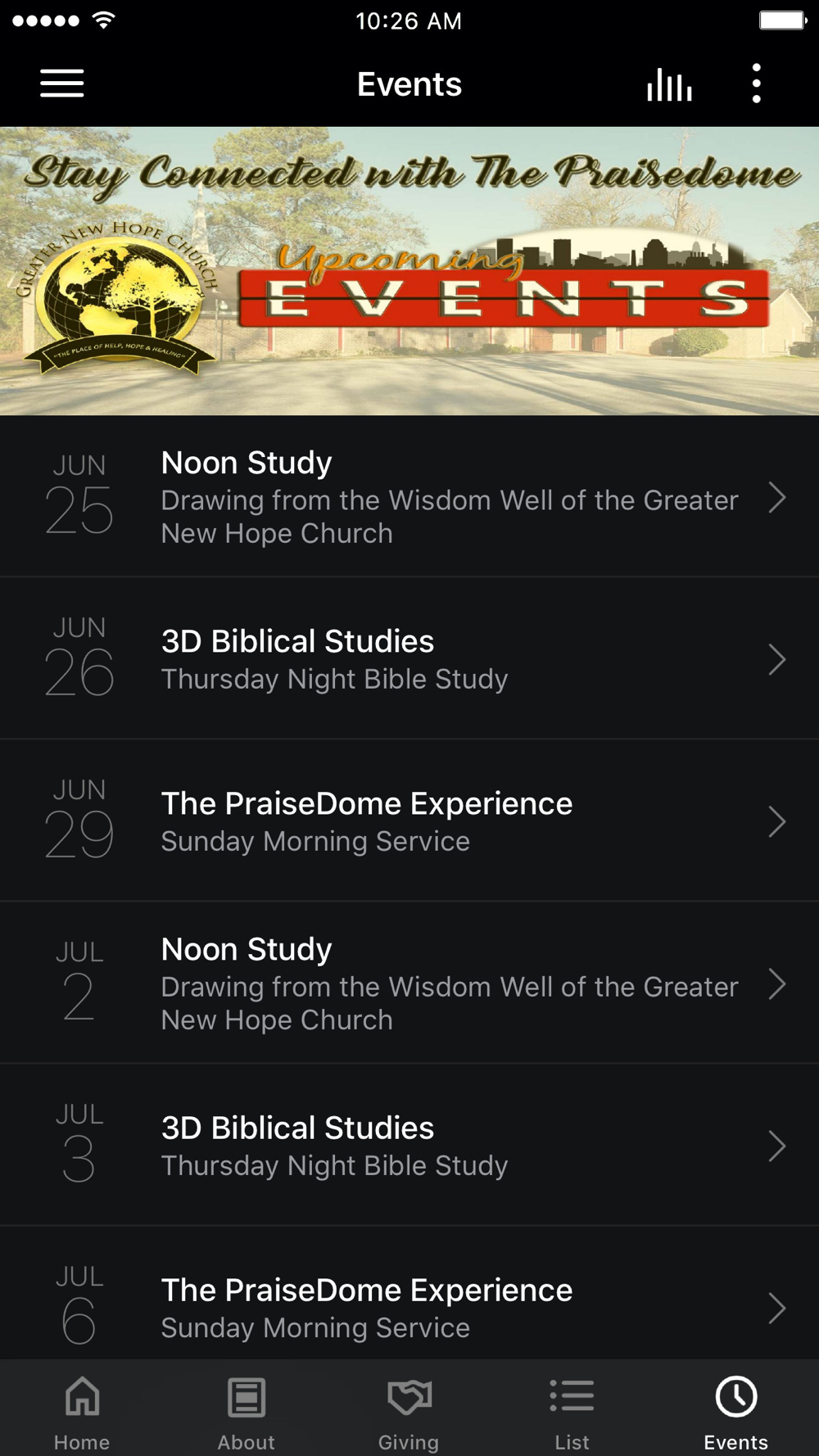
Task: Tap the Events tab in bottom bar
Action: 735,1410
